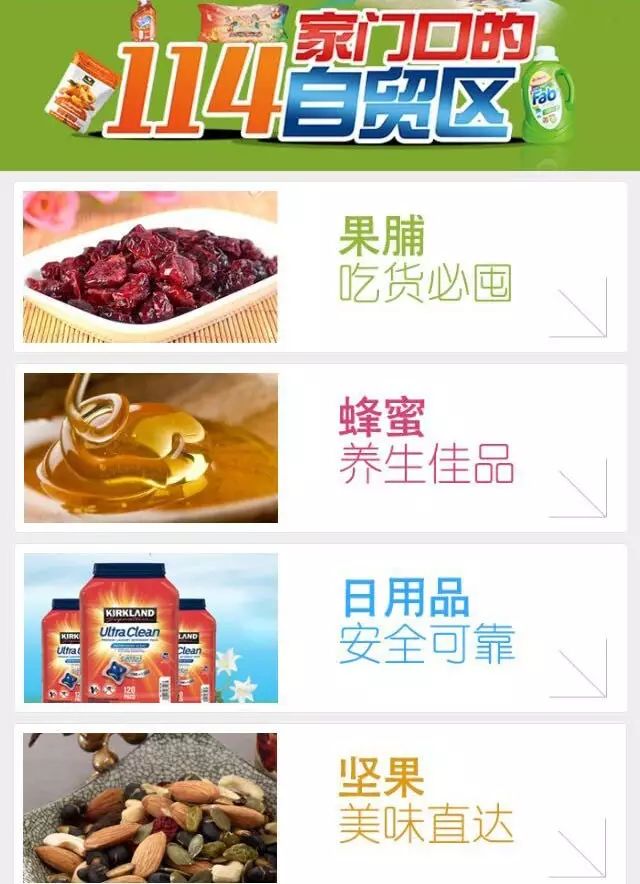The height and width of the screenshot is (884, 640).
Task: Open the 果脯 吃货必囤 category card
Action: click(x=320, y=266)
